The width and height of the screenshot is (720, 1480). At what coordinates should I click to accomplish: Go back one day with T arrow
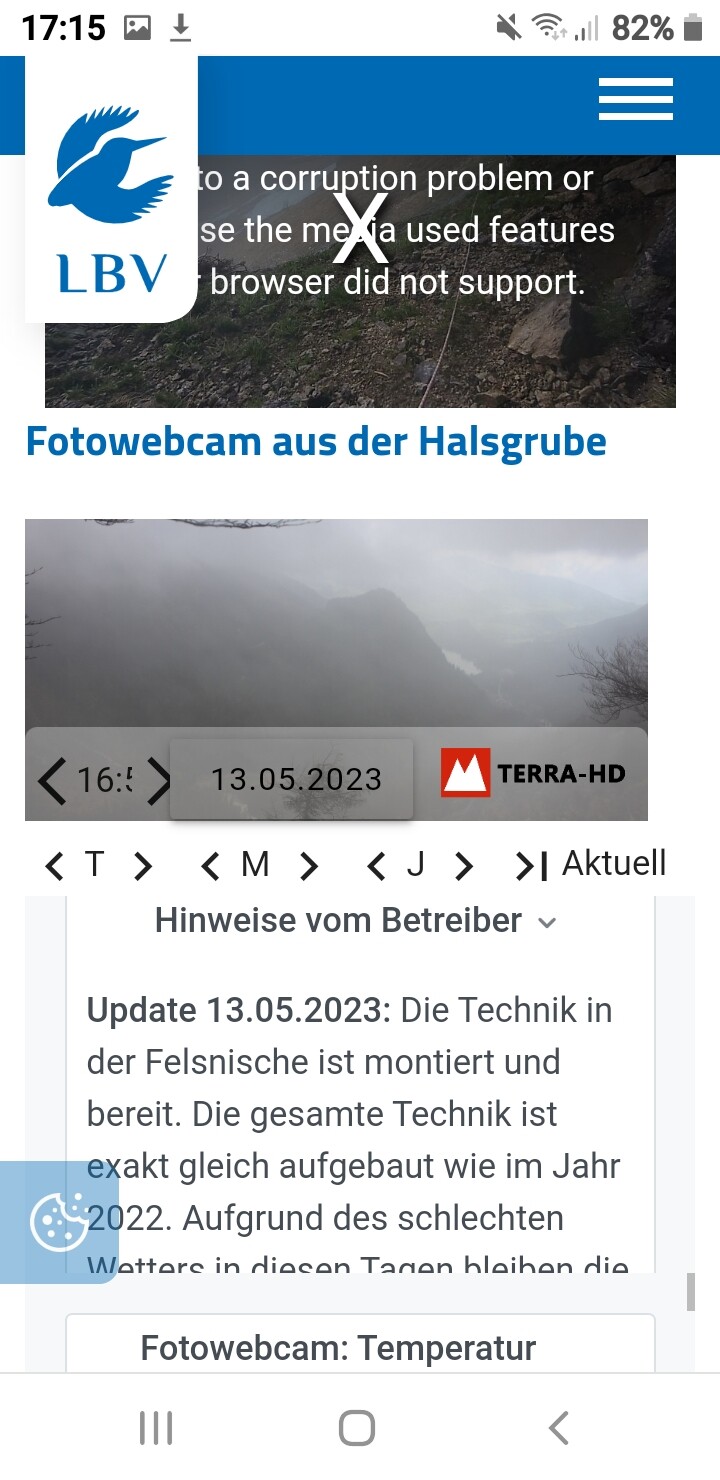click(x=55, y=866)
